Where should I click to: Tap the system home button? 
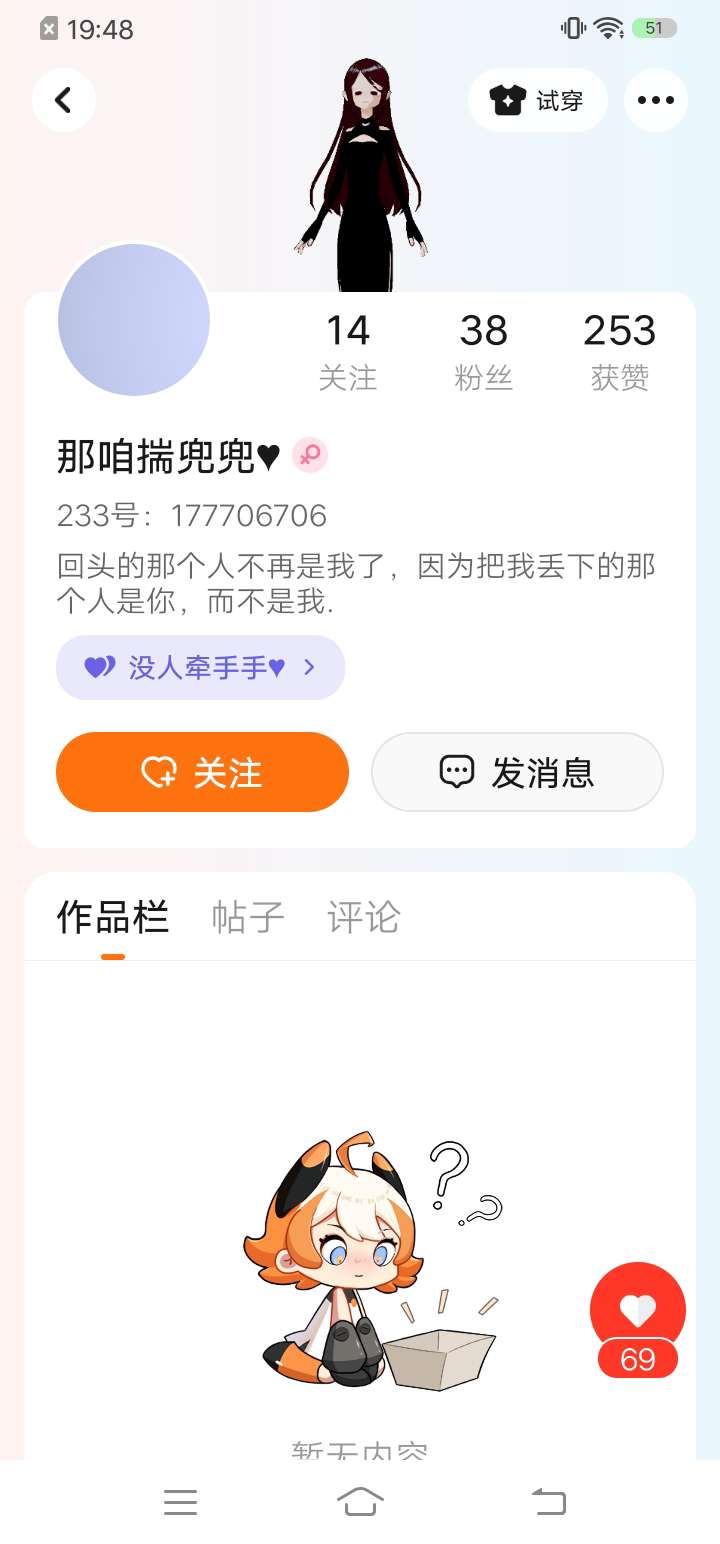360,1502
